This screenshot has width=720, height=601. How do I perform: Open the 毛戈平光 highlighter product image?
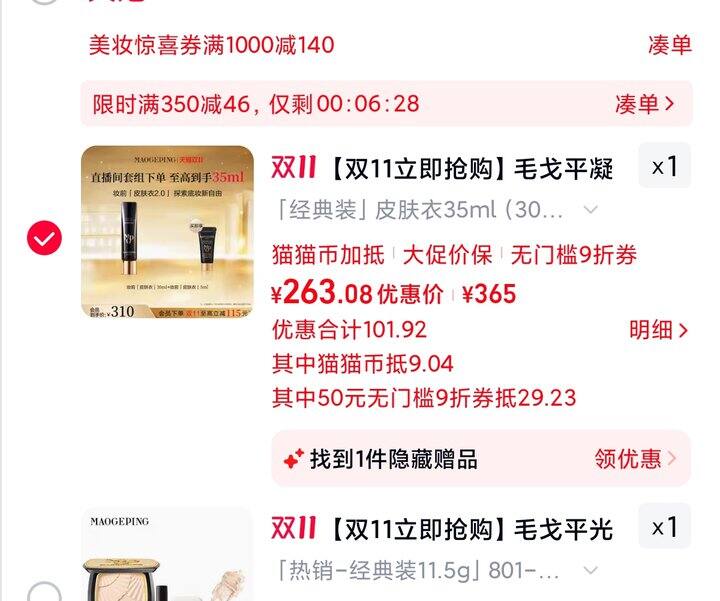coord(167,560)
